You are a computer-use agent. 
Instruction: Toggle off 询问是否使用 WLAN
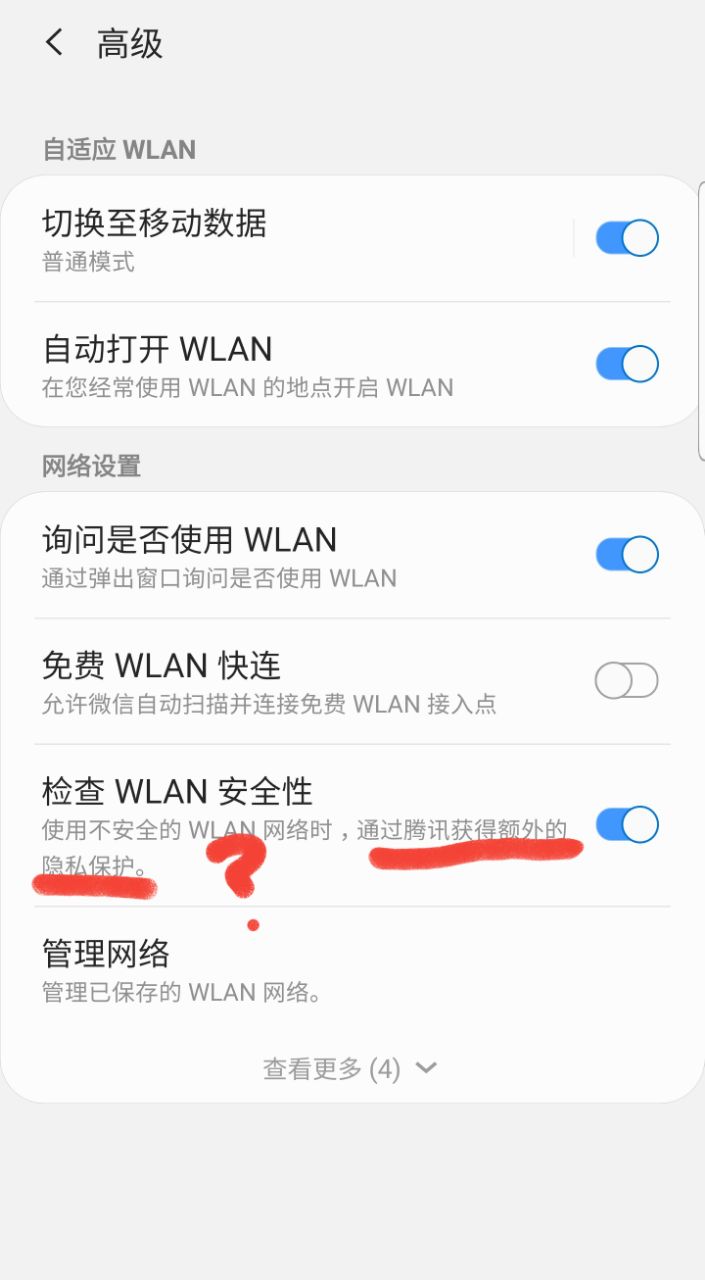[627, 554]
